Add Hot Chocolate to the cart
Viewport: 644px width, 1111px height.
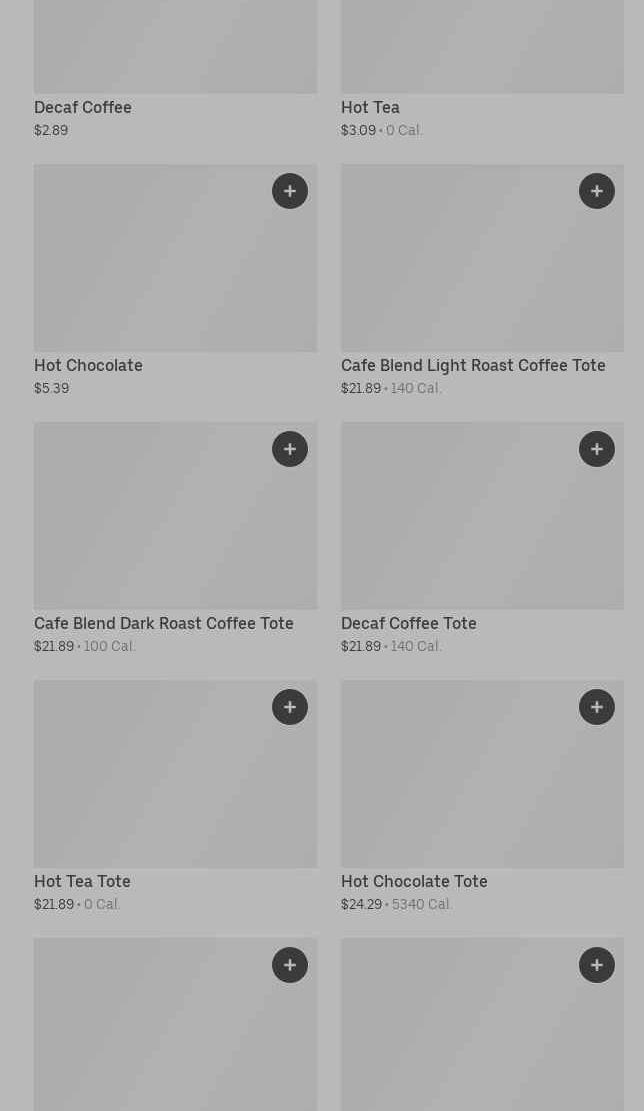point(290,191)
